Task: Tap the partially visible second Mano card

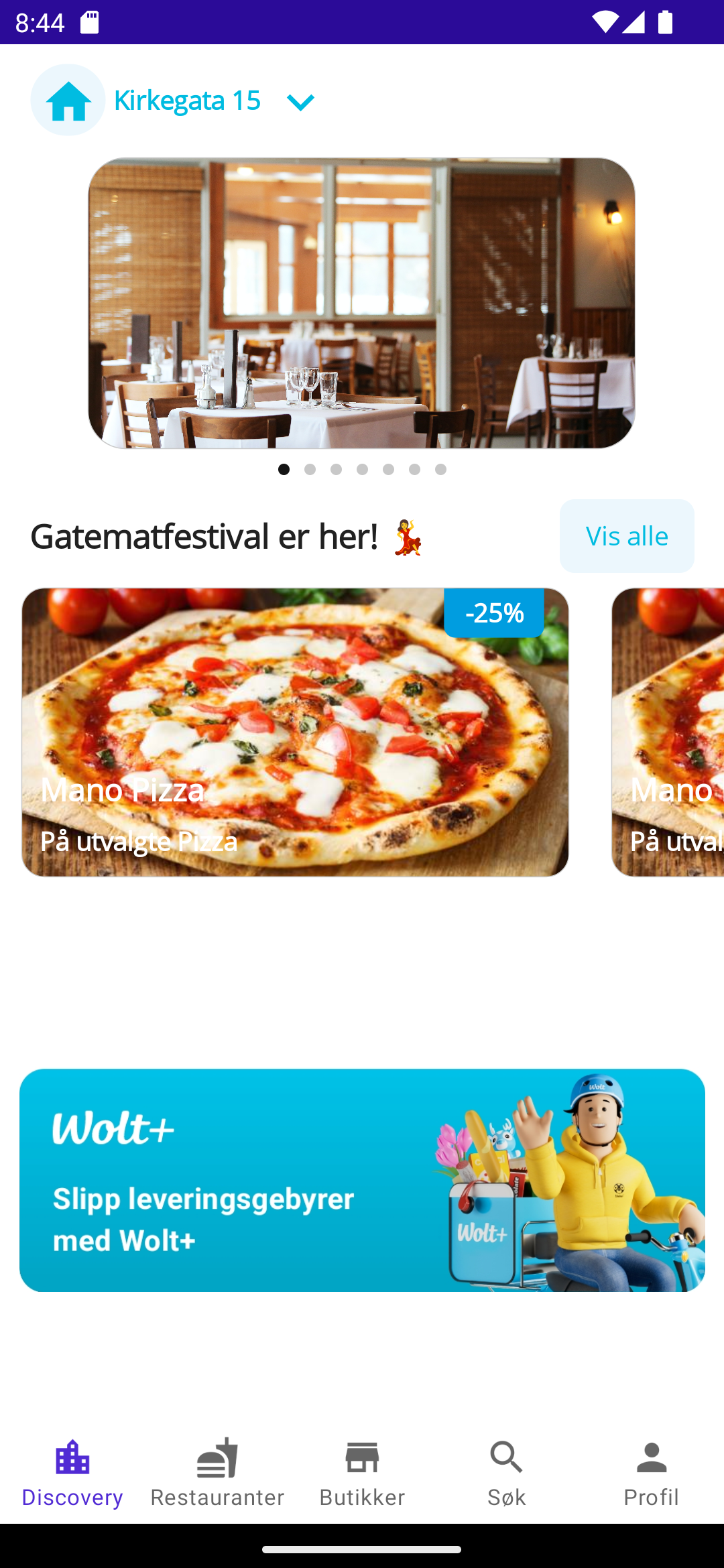Action: 670,730
